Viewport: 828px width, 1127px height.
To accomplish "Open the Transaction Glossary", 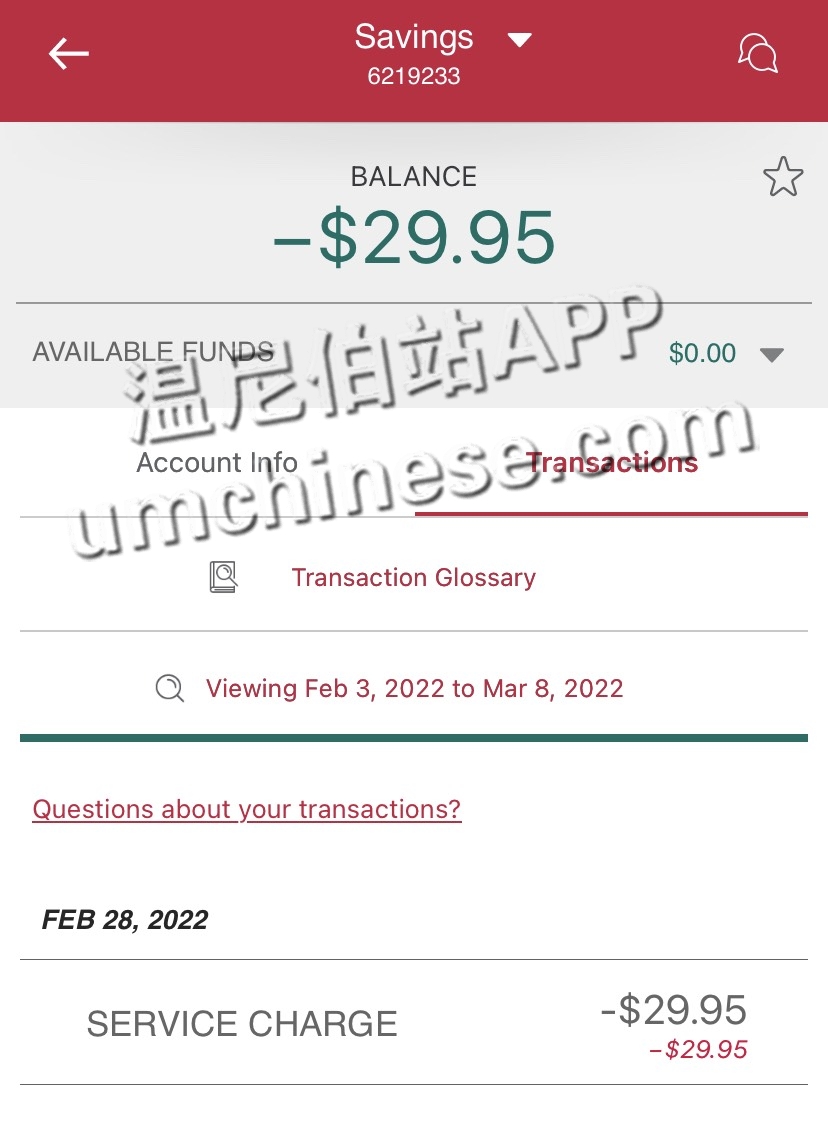I will 413,578.
